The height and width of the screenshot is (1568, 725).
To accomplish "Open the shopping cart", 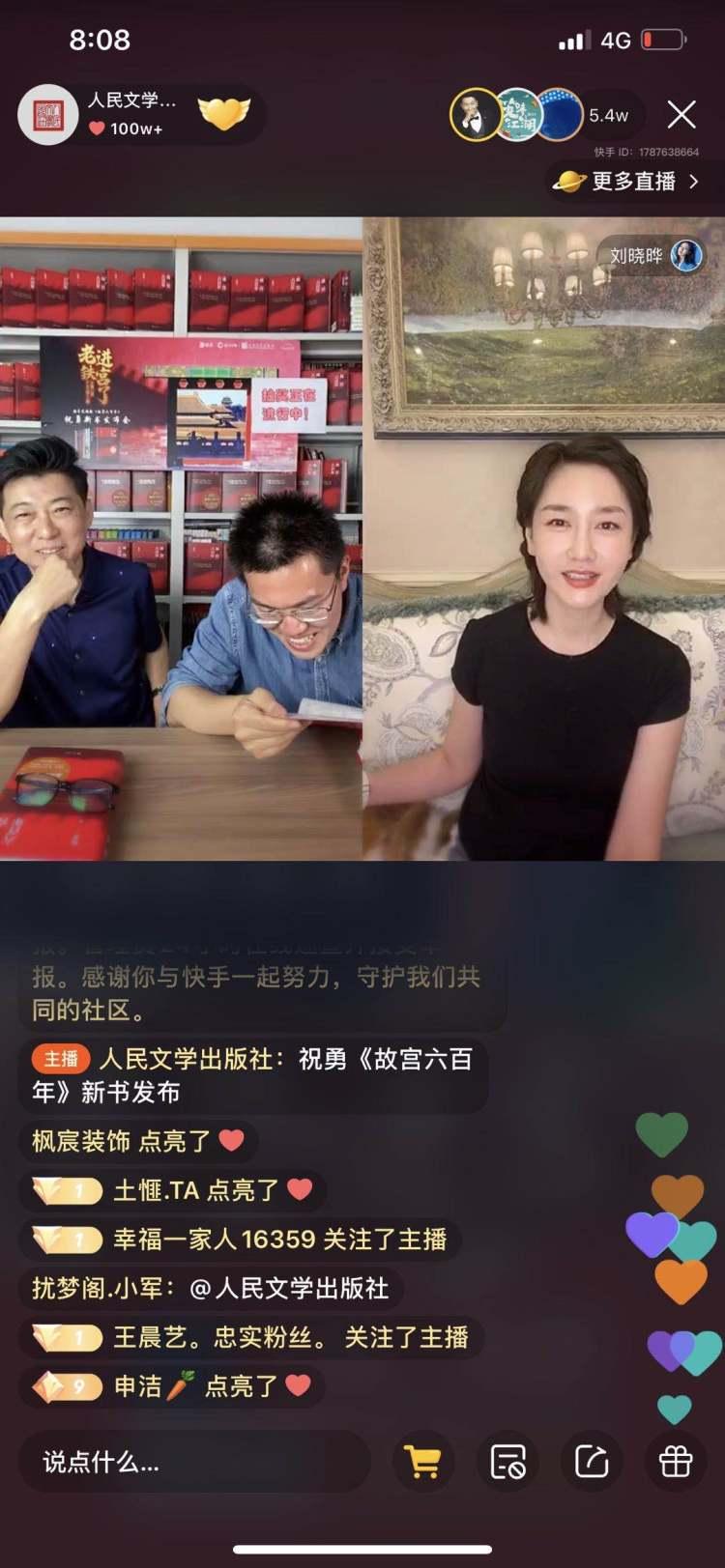I will (423, 1463).
